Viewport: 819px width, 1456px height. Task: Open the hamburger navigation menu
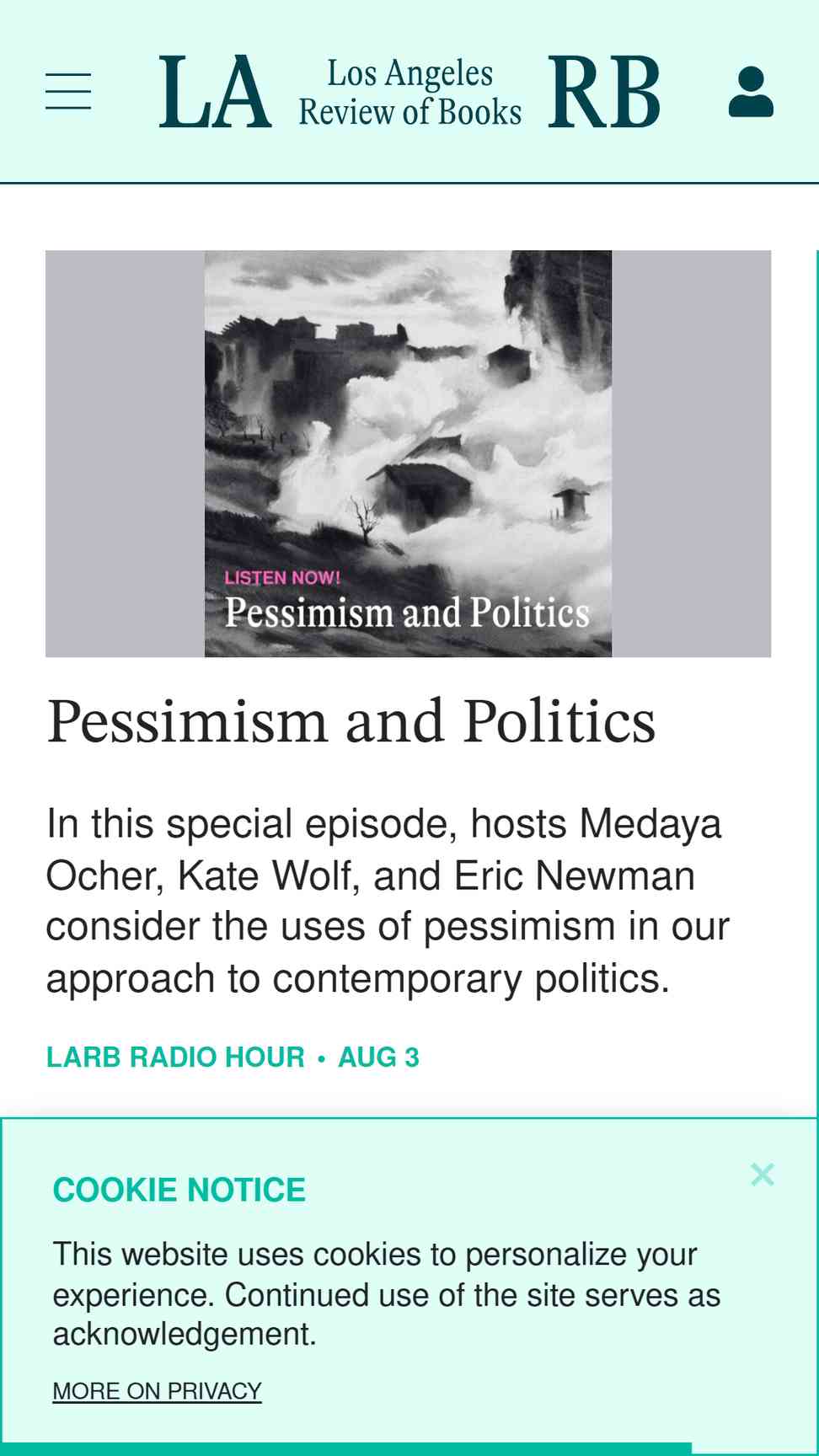[68, 91]
